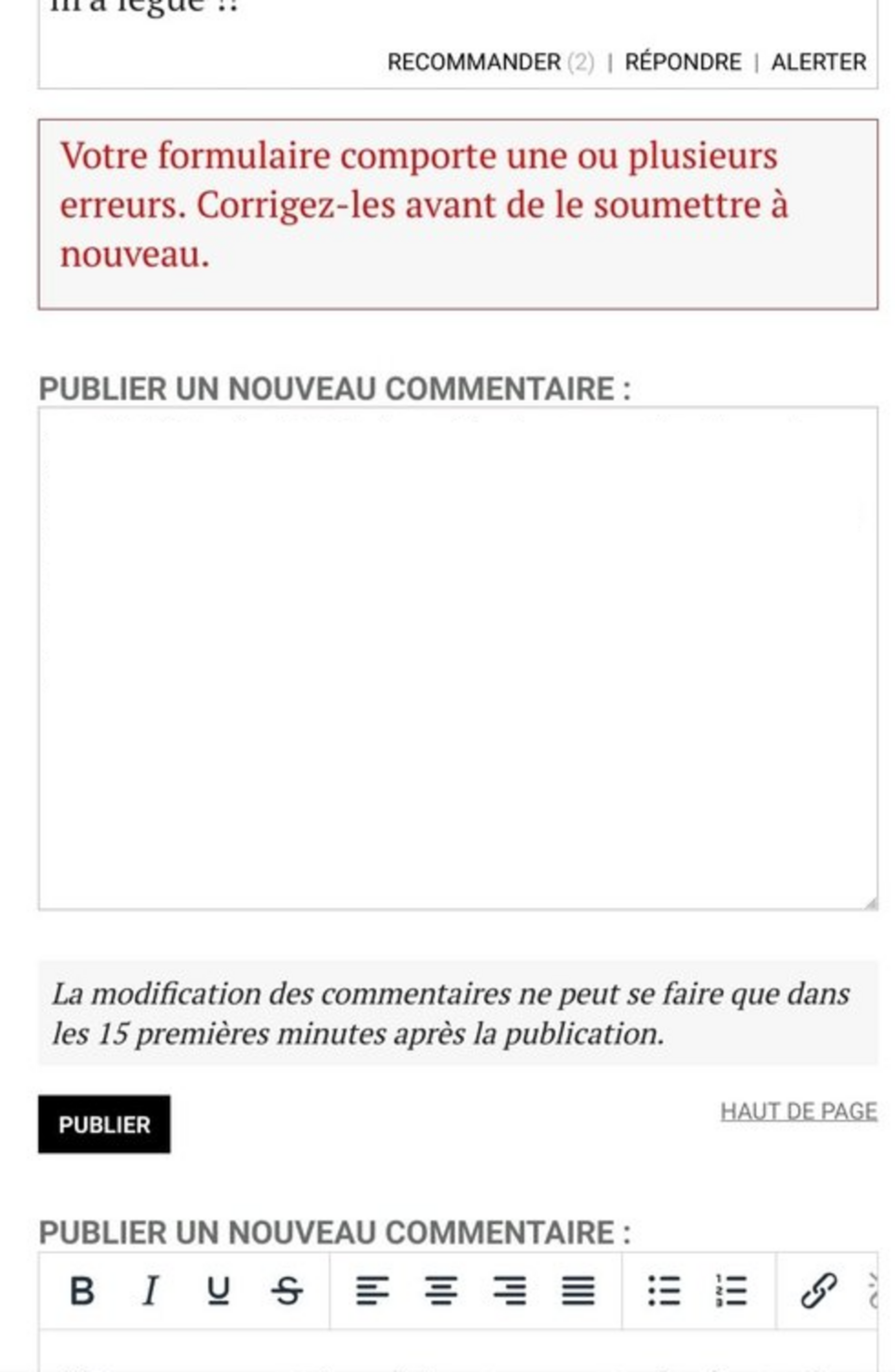The width and height of the screenshot is (895, 1372).
Task: Report the comment with ALERTER
Action: (819, 62)
